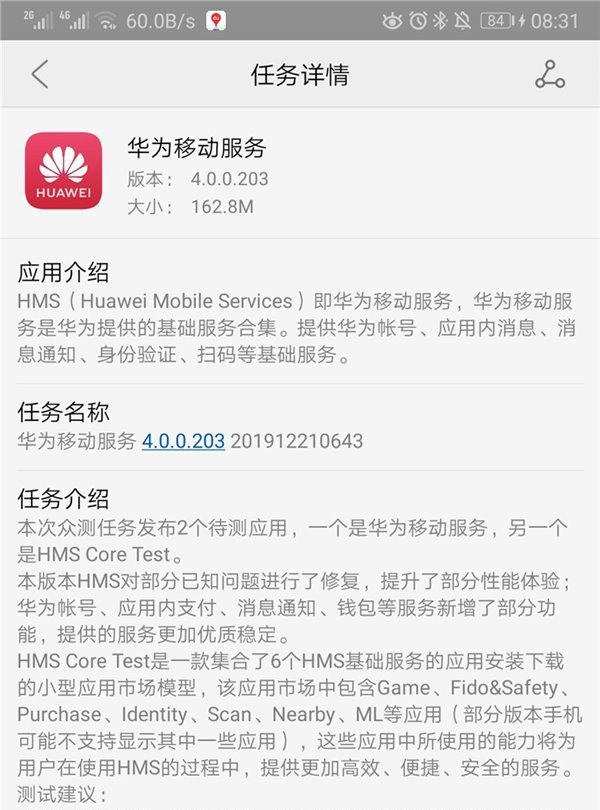600x810 pixels.
Task: Go back using the top-left arrow
Action: pyautogui.click(x=40, y=75)
